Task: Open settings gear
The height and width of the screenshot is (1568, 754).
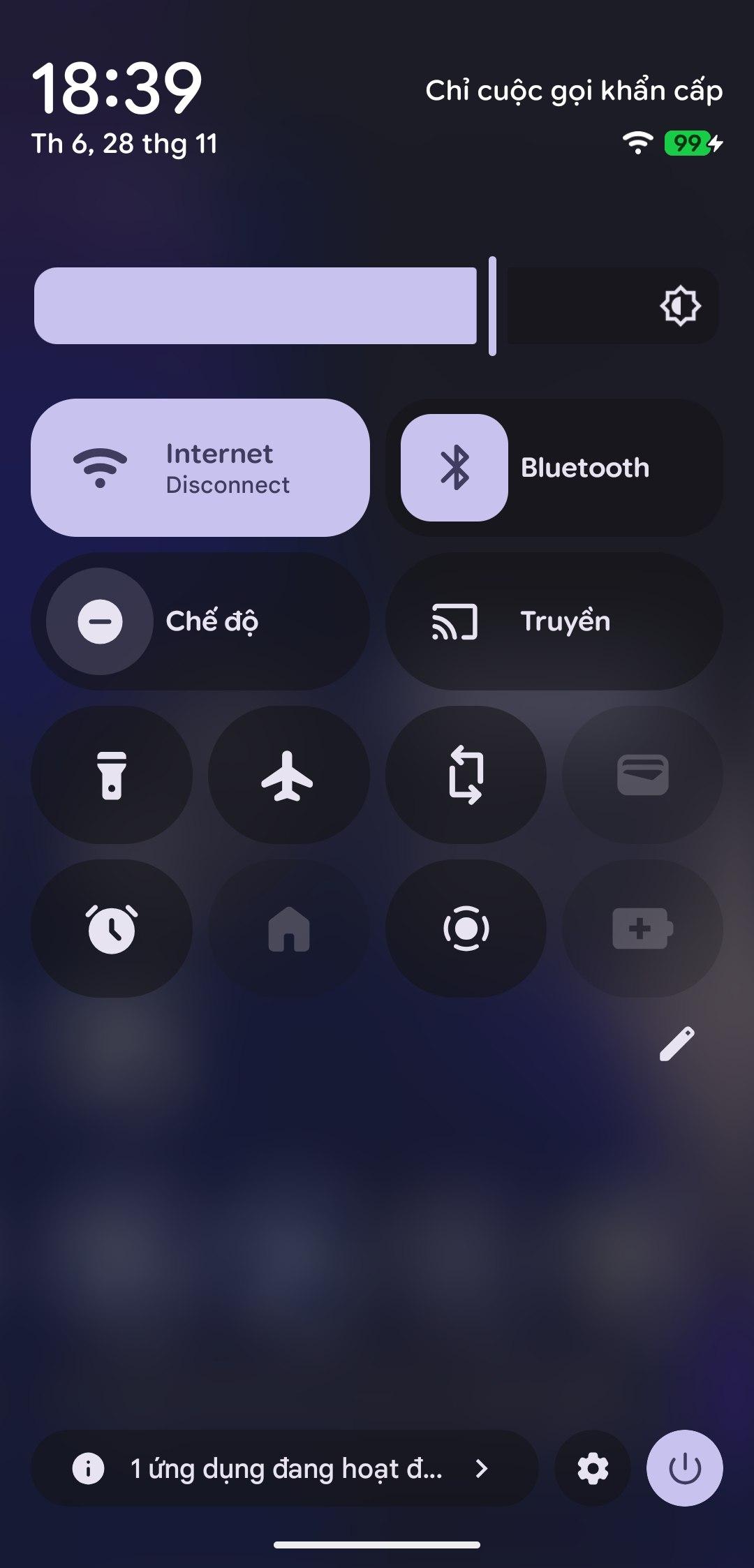Action: click(593, 1468)
